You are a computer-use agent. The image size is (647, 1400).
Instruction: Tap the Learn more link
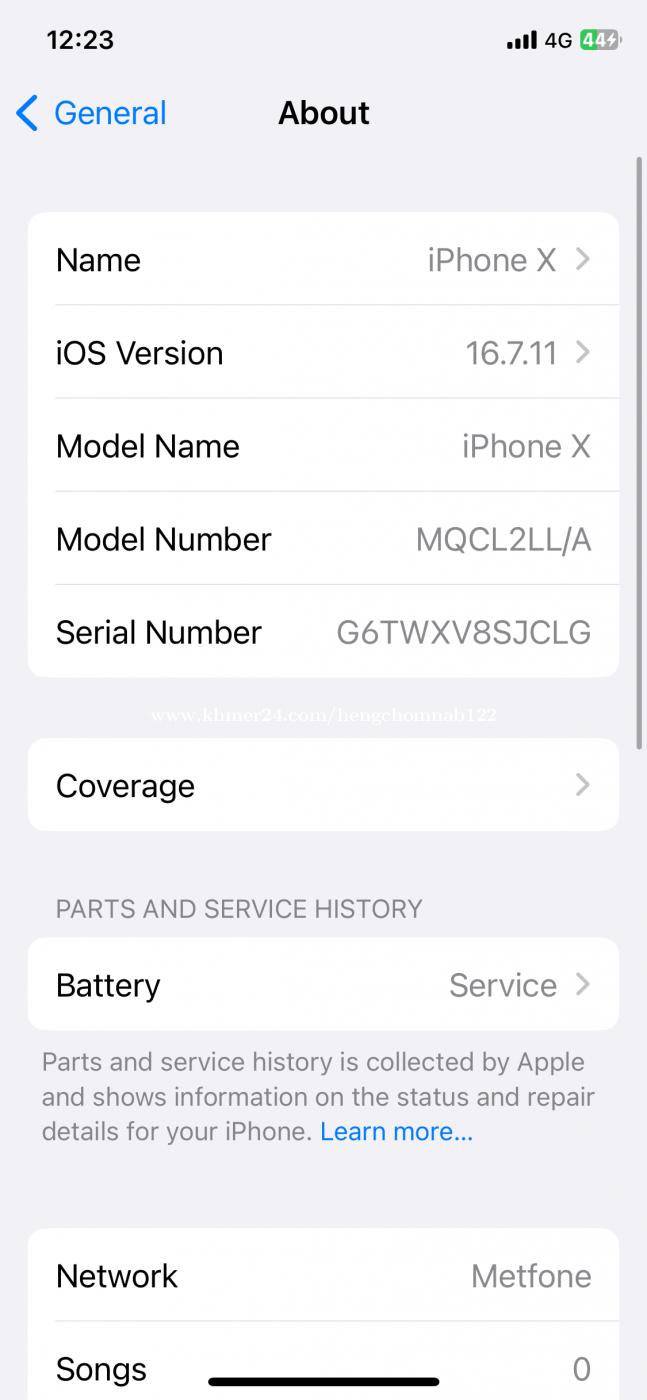(396, 1132)
